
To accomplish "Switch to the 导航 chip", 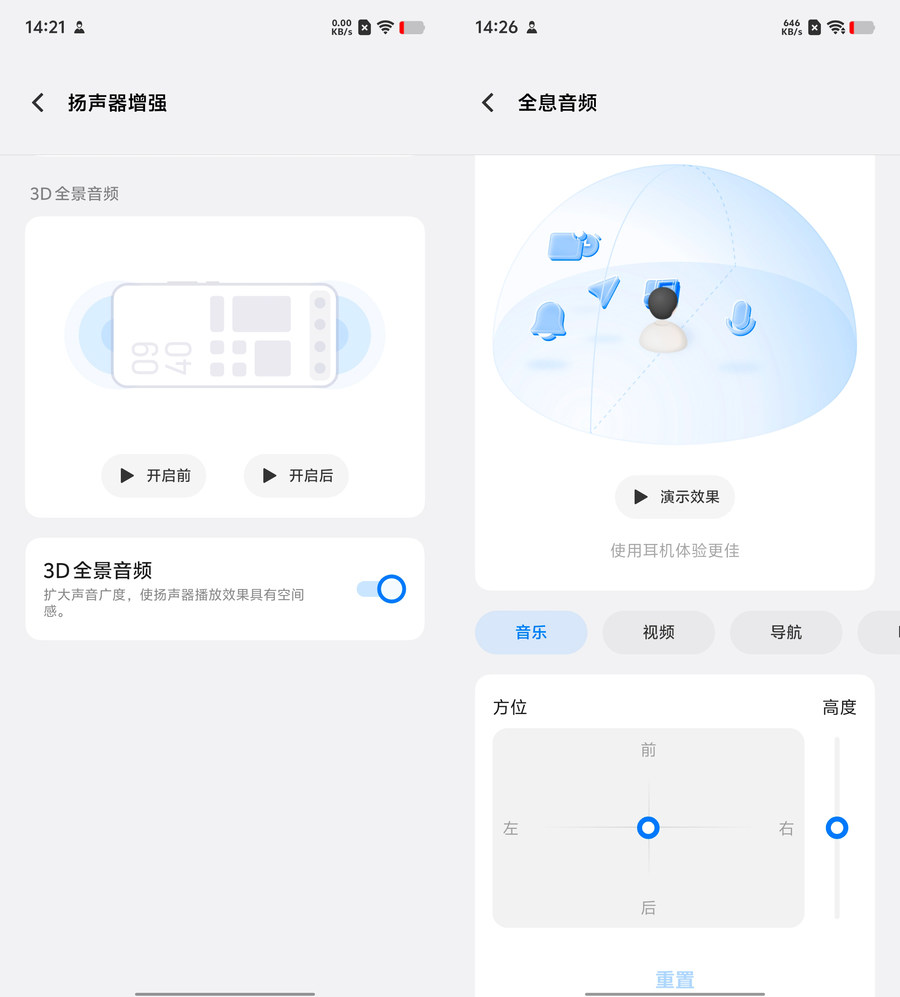I will (786, 632).
